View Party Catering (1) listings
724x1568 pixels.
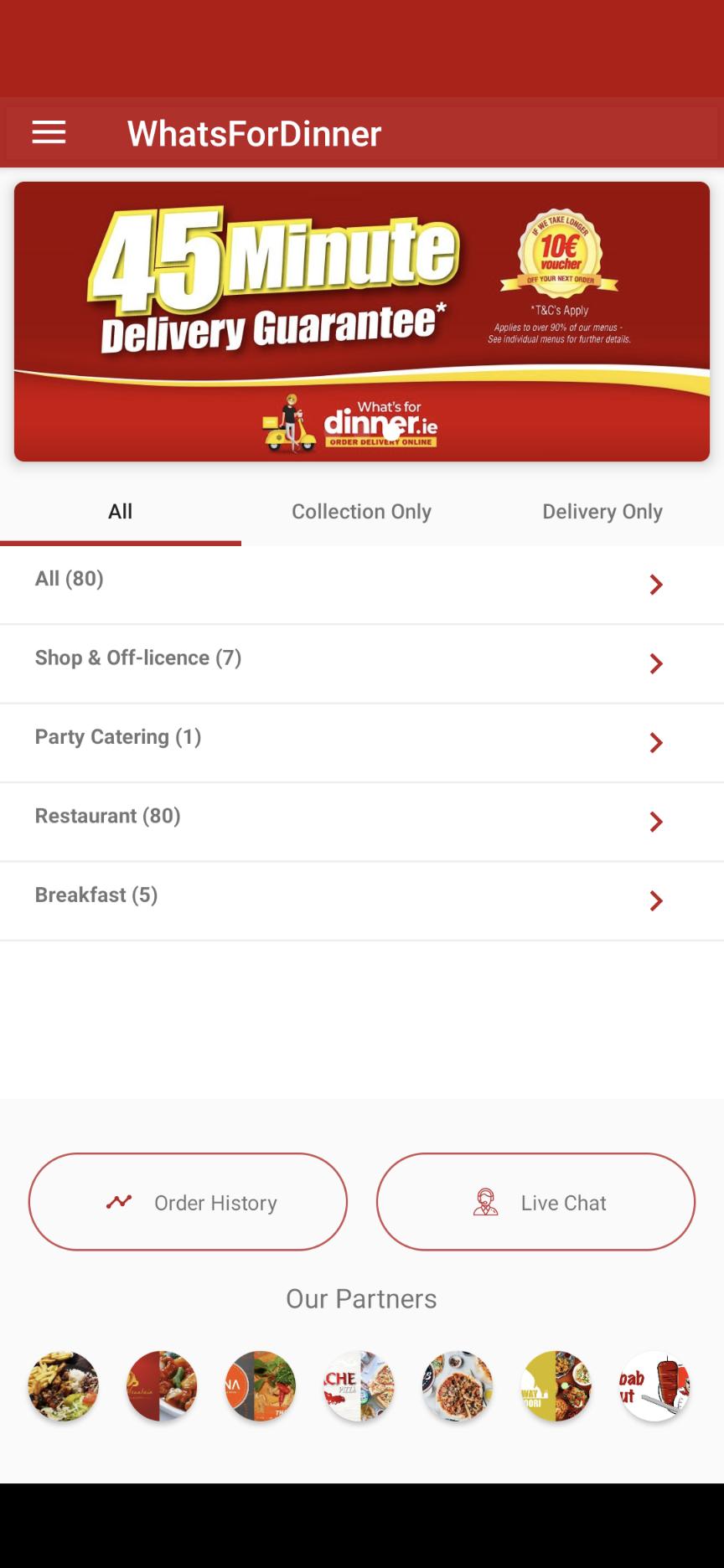coord(362,743)
